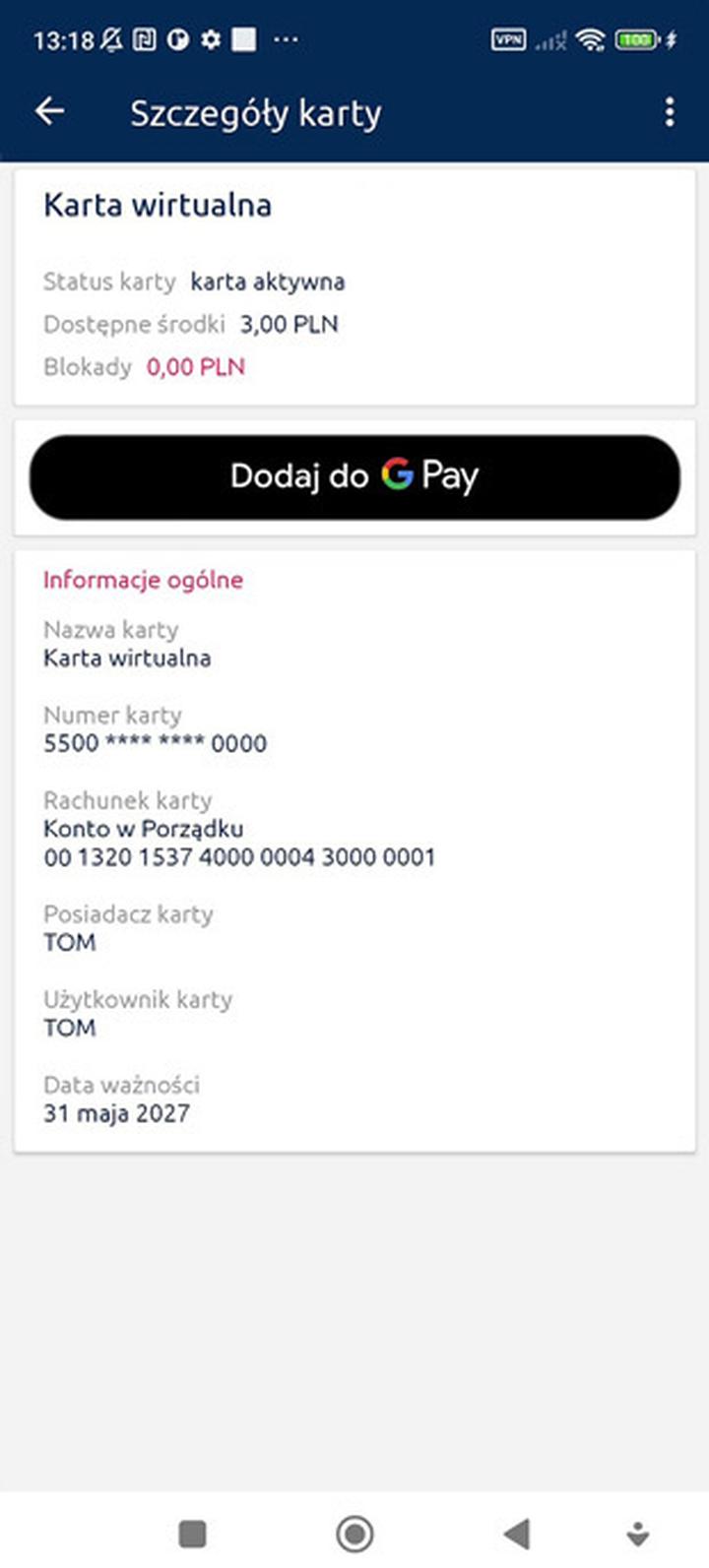709x1568 pixels.
Task: Select the Konto w Porządku account number
Action: (236, 857)
